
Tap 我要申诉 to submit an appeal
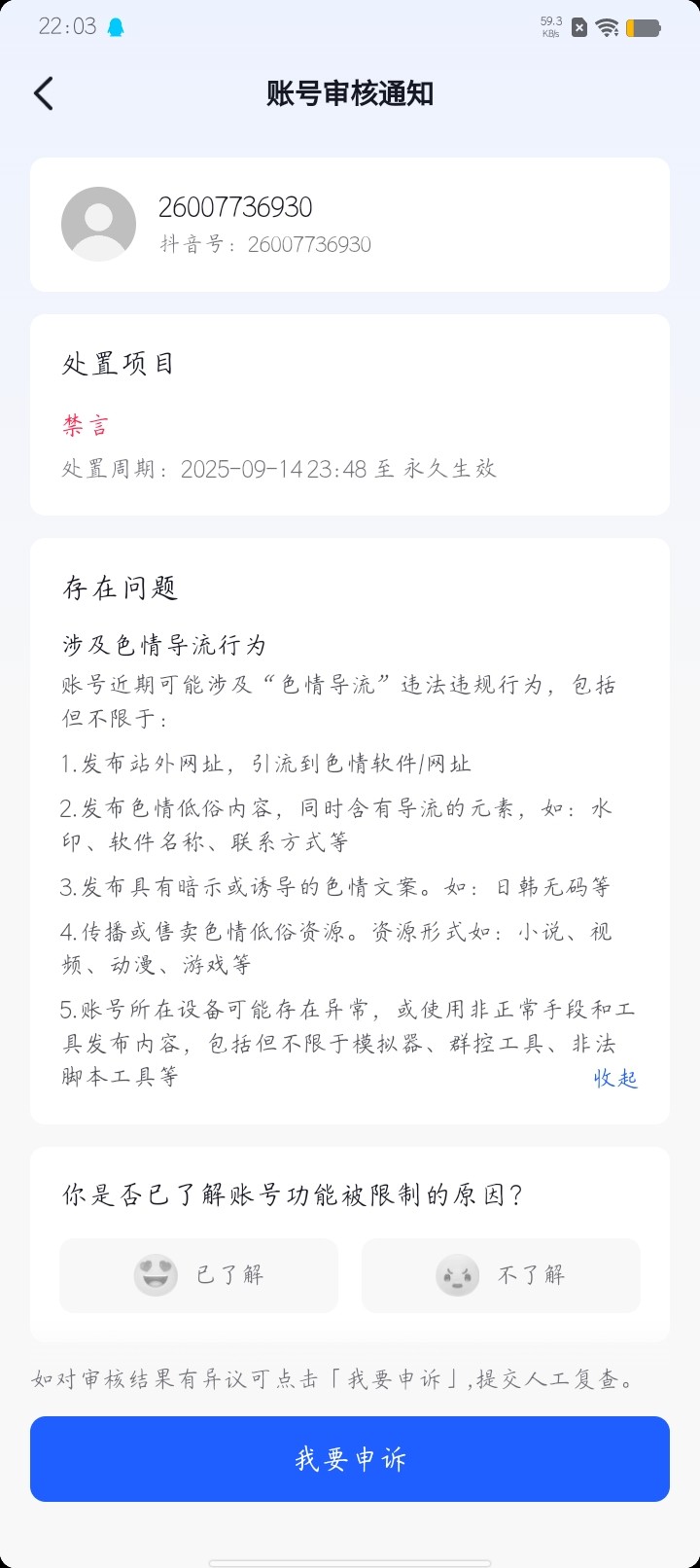[350, 1459]
